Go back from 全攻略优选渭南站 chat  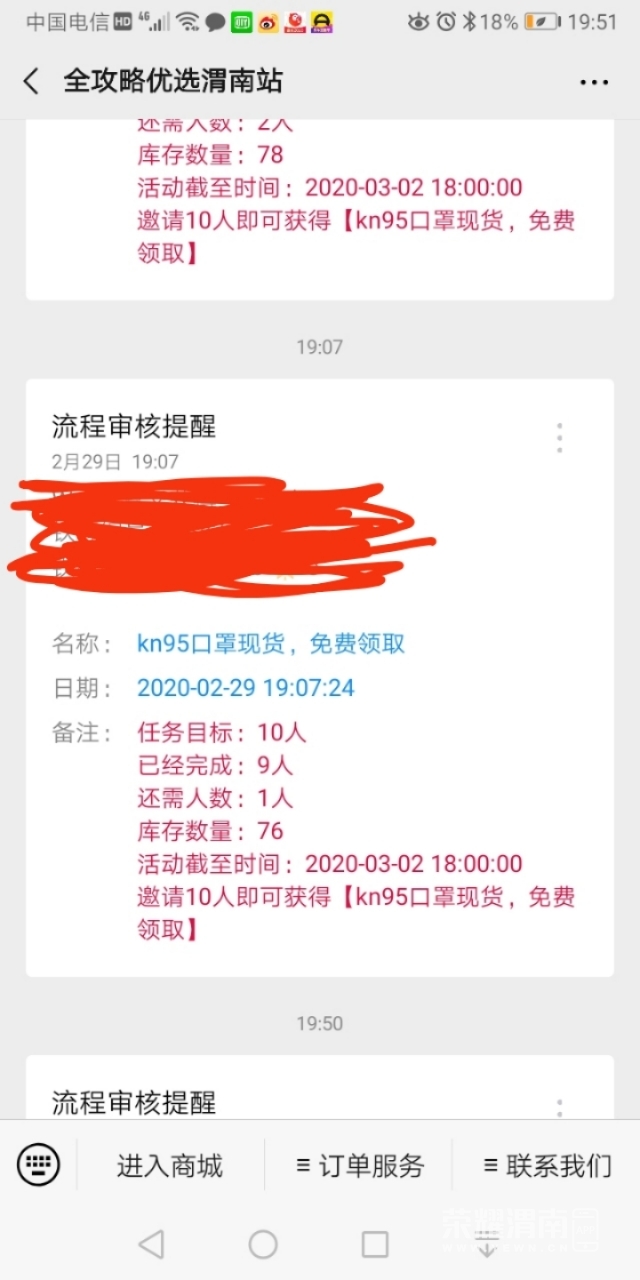coord(31,82)
